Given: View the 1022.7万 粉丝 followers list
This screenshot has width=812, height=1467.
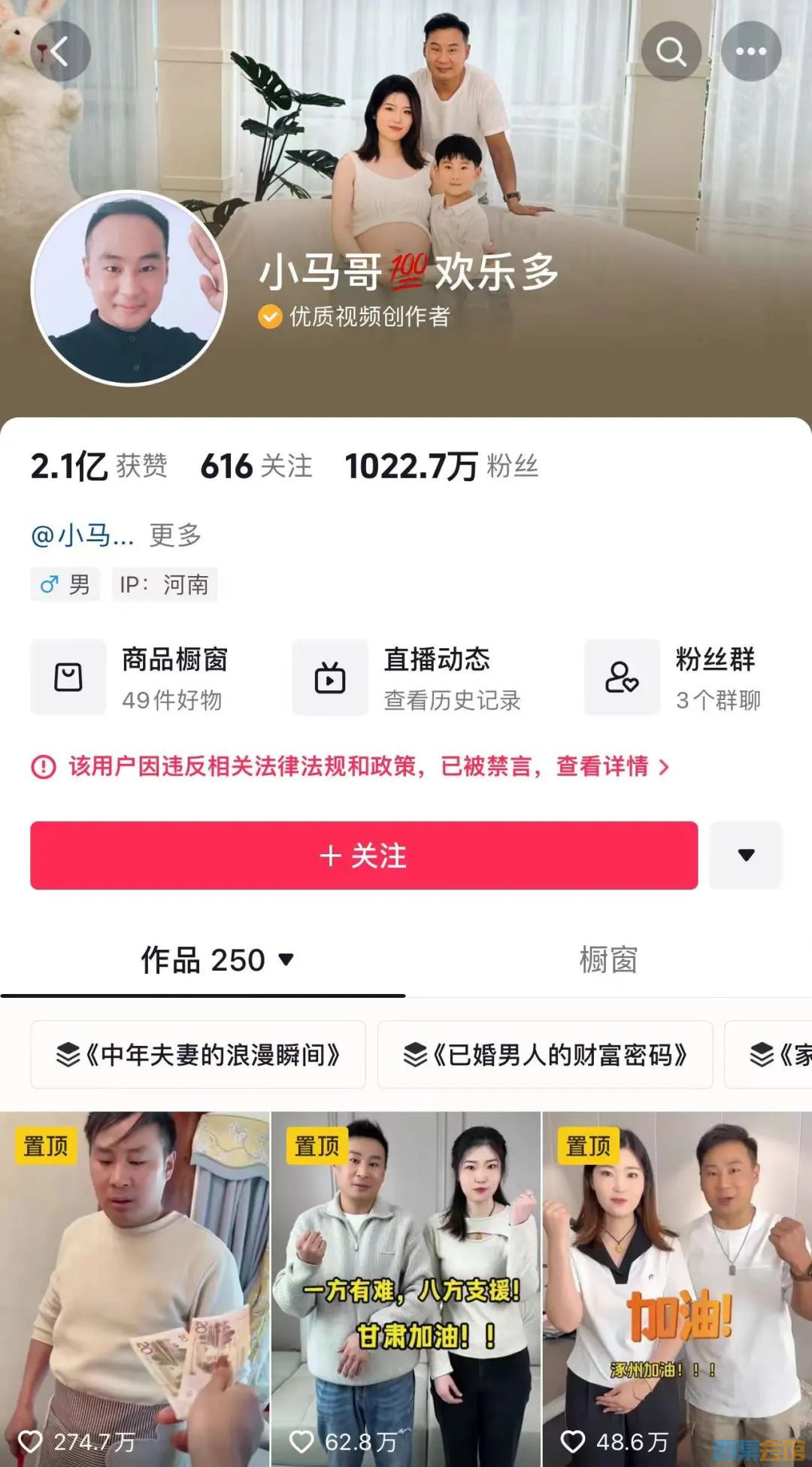Looking at the screenshot, I should (441, 466).
